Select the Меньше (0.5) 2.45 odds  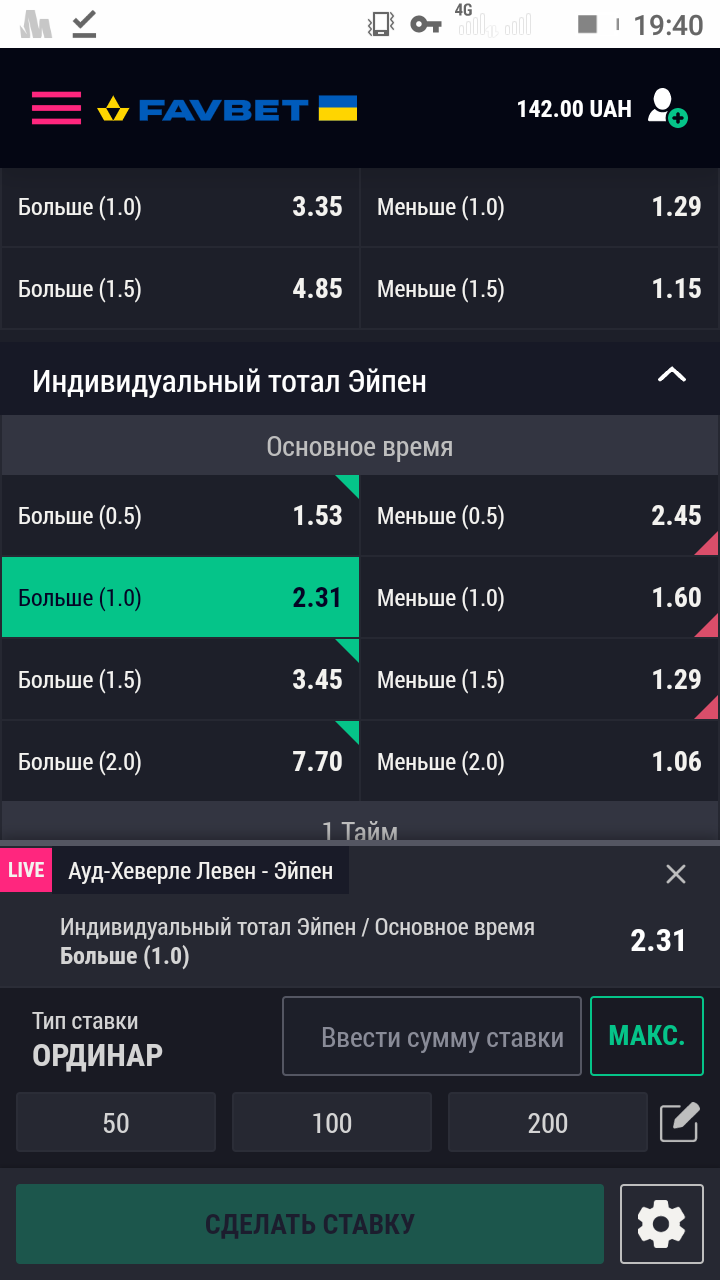540,516
